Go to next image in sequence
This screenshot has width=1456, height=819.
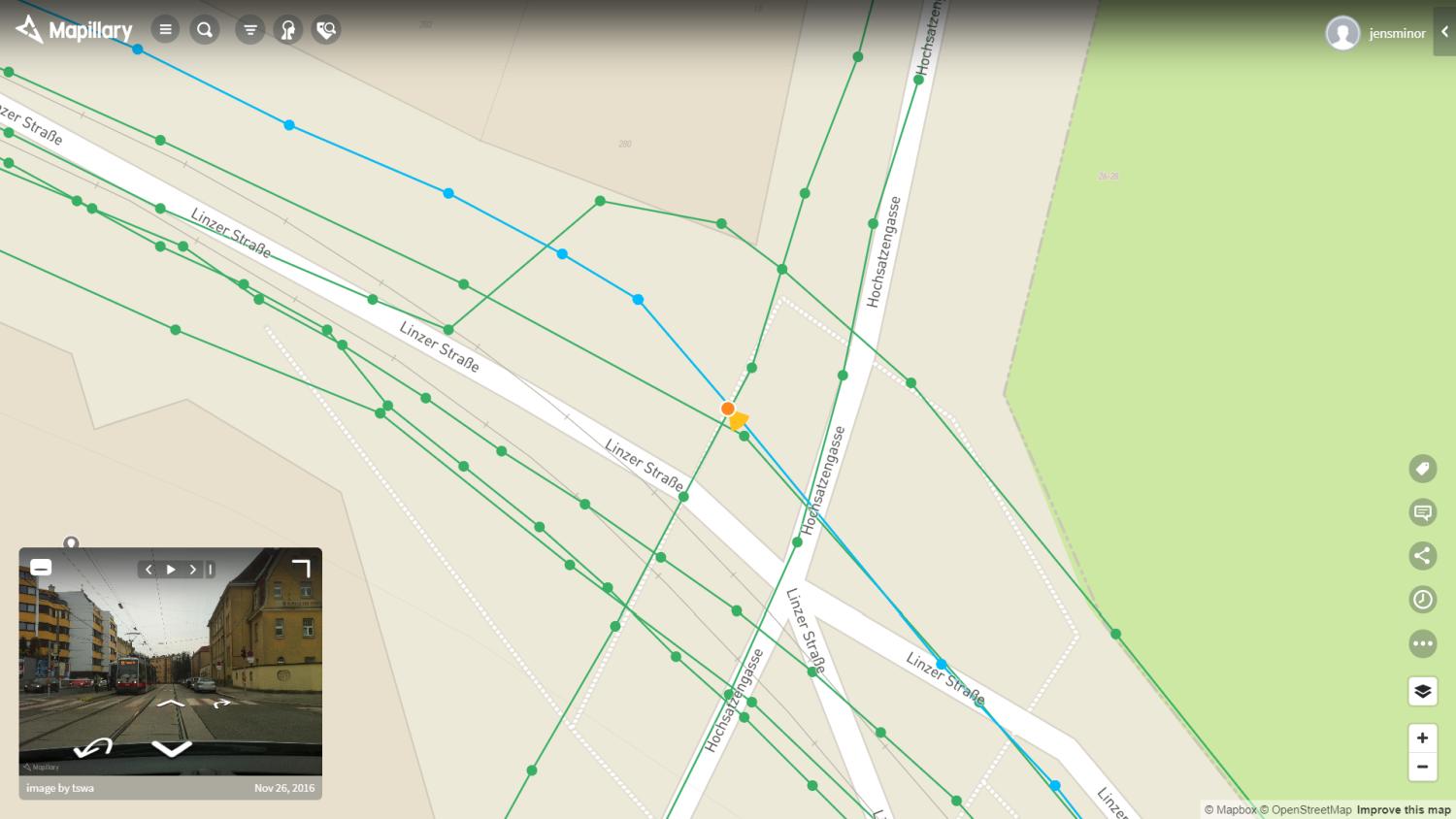(193, 570)
